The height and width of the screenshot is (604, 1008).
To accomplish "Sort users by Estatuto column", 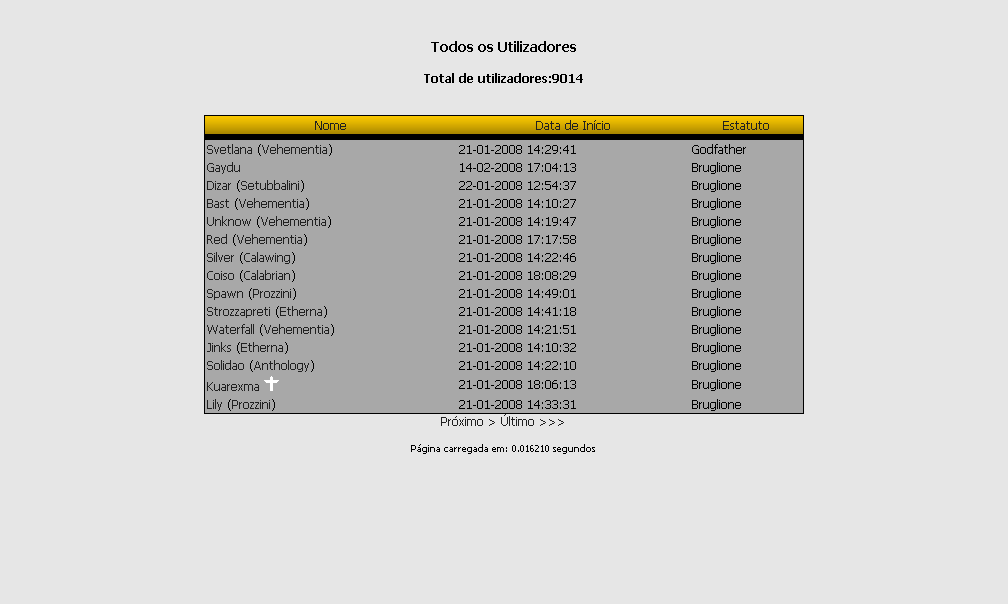I will [x=745, y=126].
